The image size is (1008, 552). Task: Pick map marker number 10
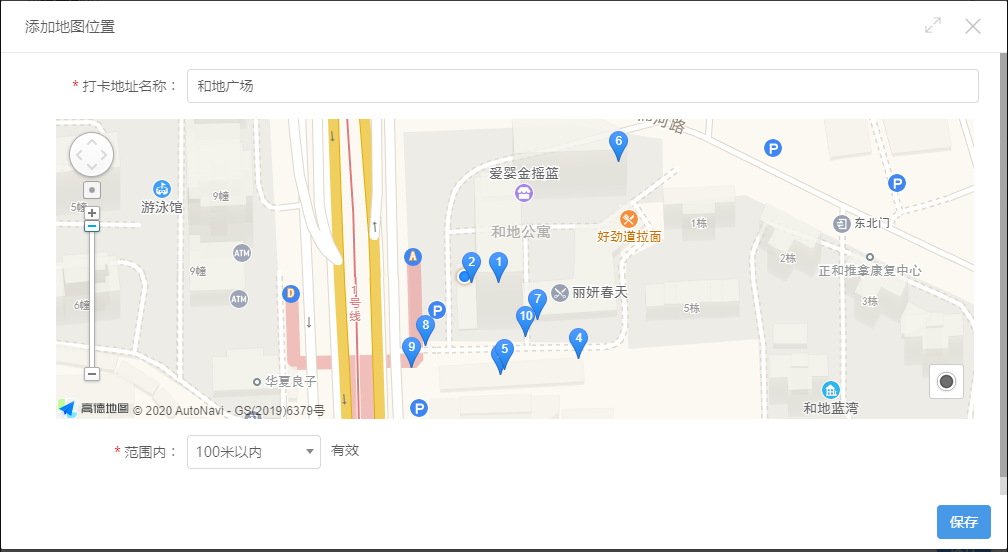click(x=525, y=318)
